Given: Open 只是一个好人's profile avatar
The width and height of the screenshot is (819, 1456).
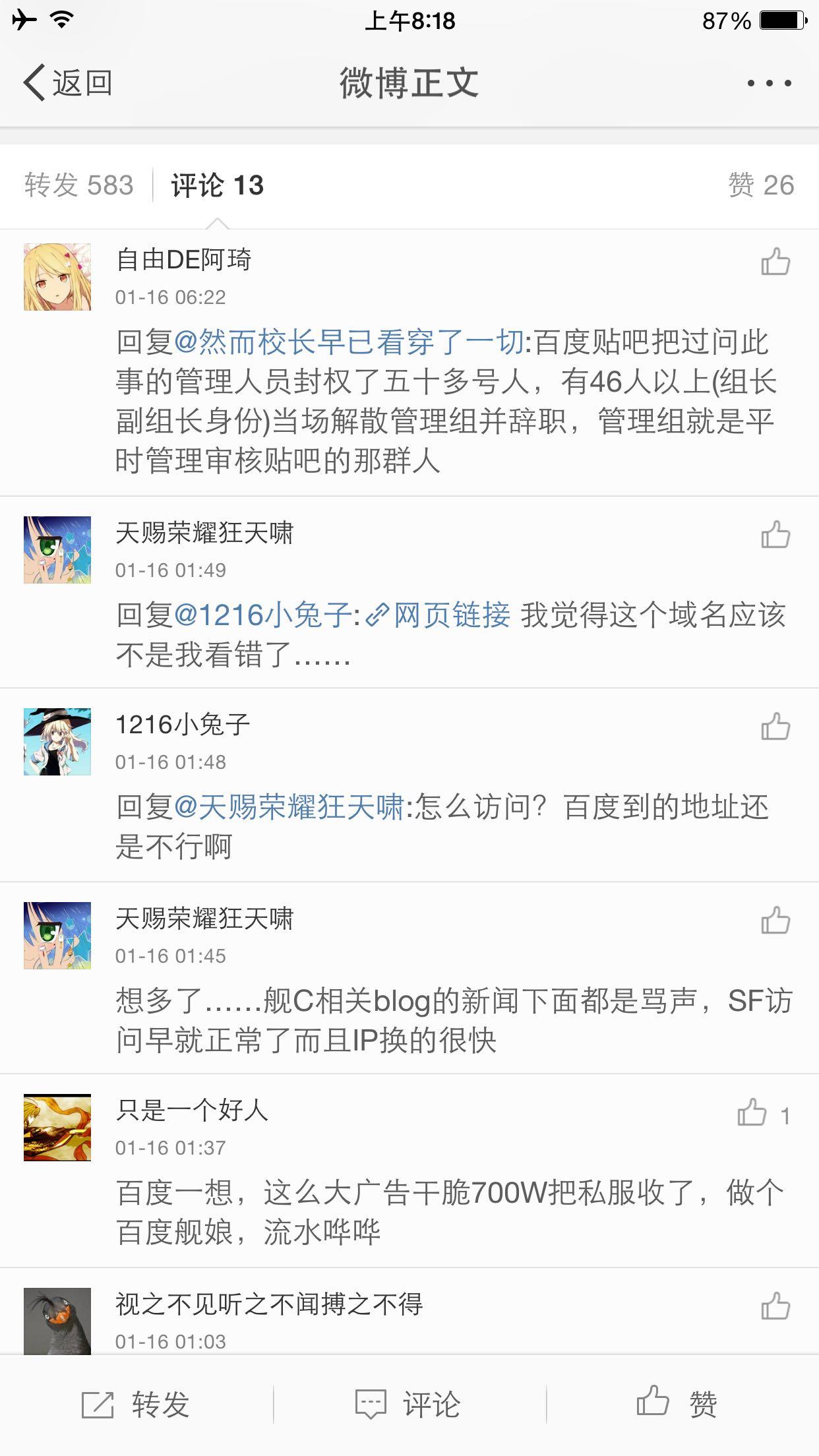Looking at the screenshot, I should click(x=57, y=1128).
